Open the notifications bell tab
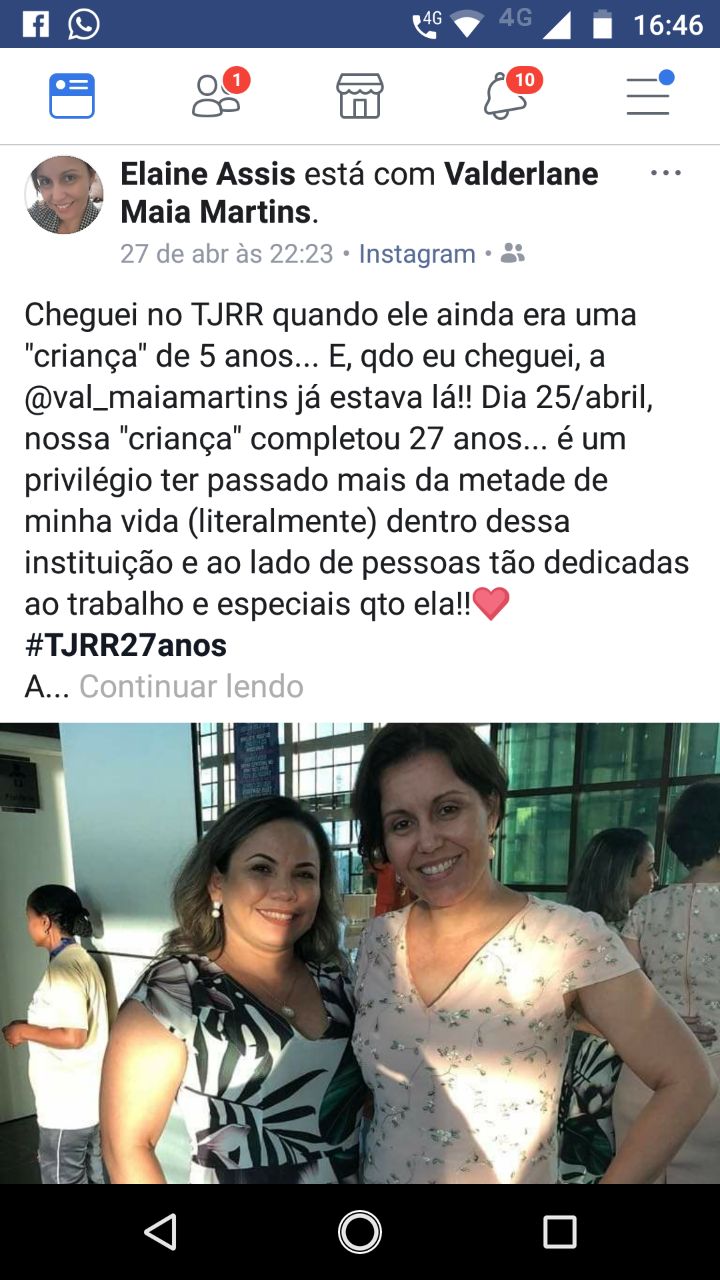Image resolution: width=720 pixels, height=1280 pixels. 505,97
